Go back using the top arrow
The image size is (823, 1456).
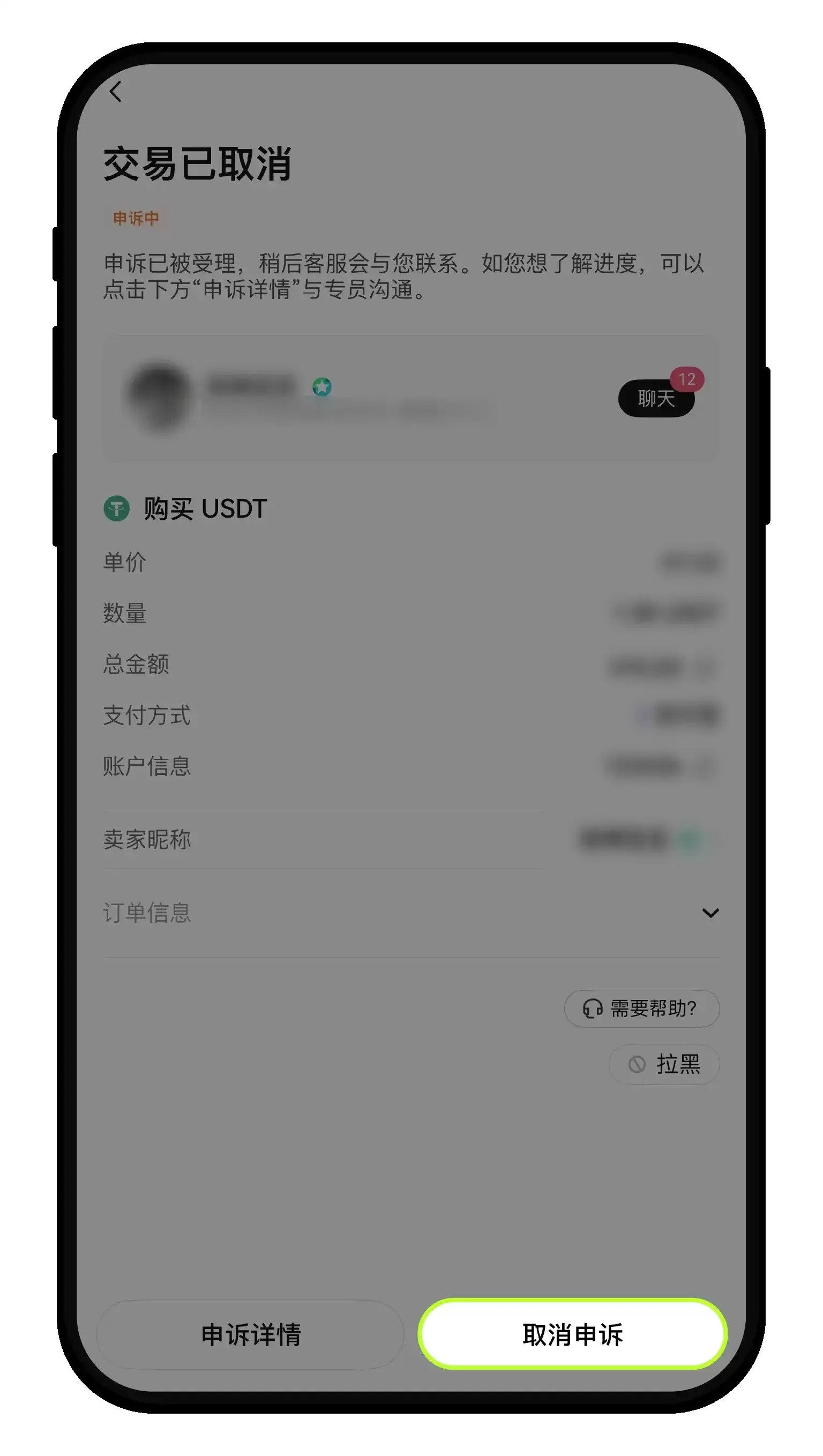click(116, 91)
